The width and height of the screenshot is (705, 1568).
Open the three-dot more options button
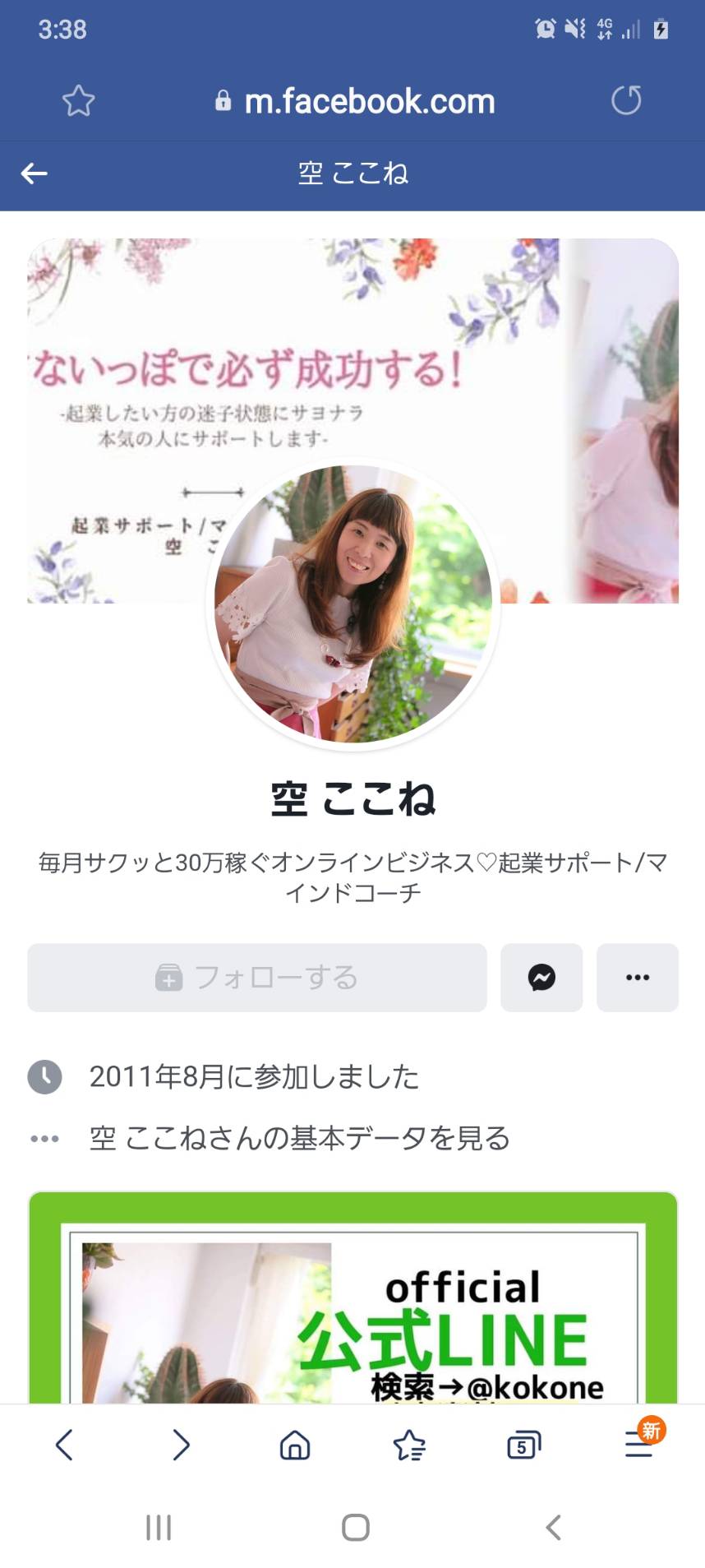click(638, 977)
